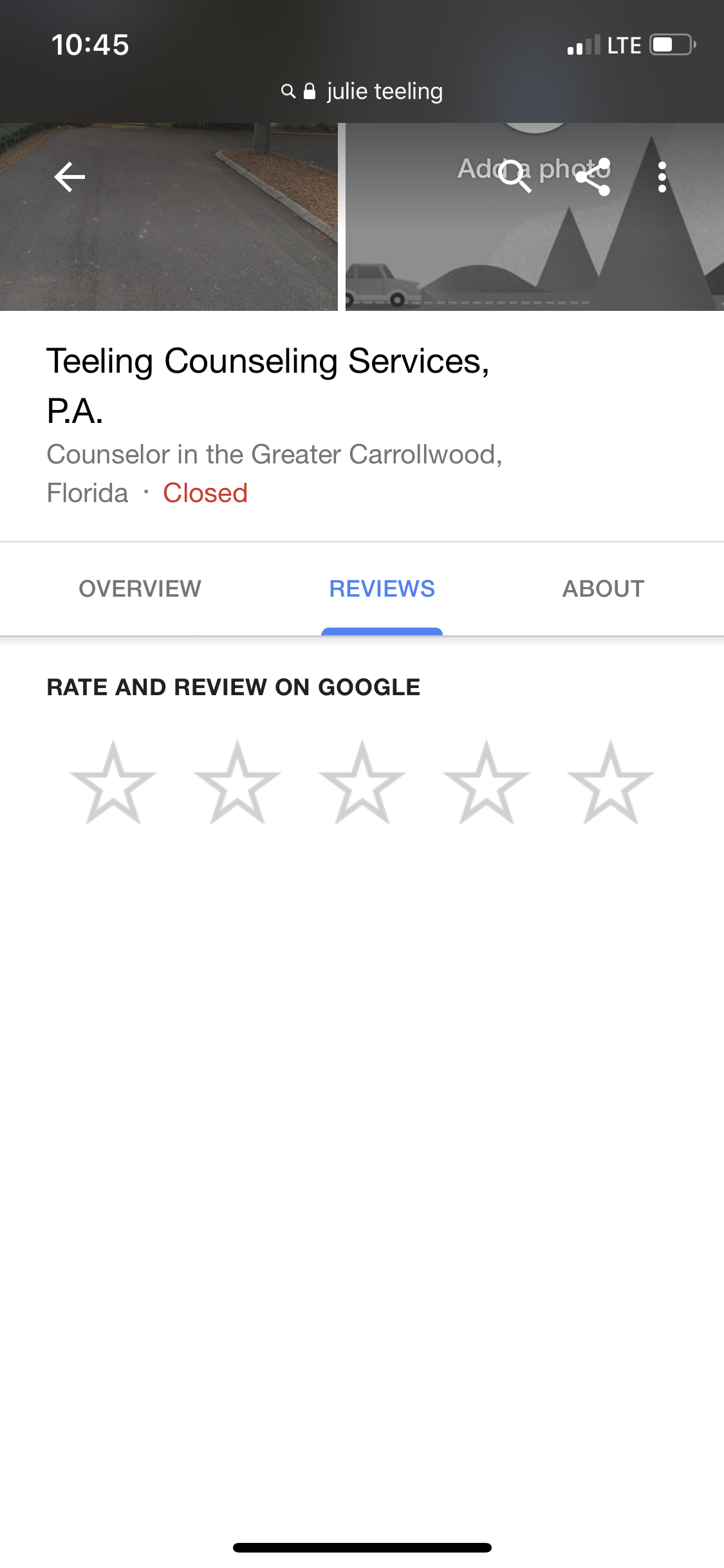Tap the julie teeling address bar
The image size is (724, 1568).
pyautogui.click(x=362, y=91)
